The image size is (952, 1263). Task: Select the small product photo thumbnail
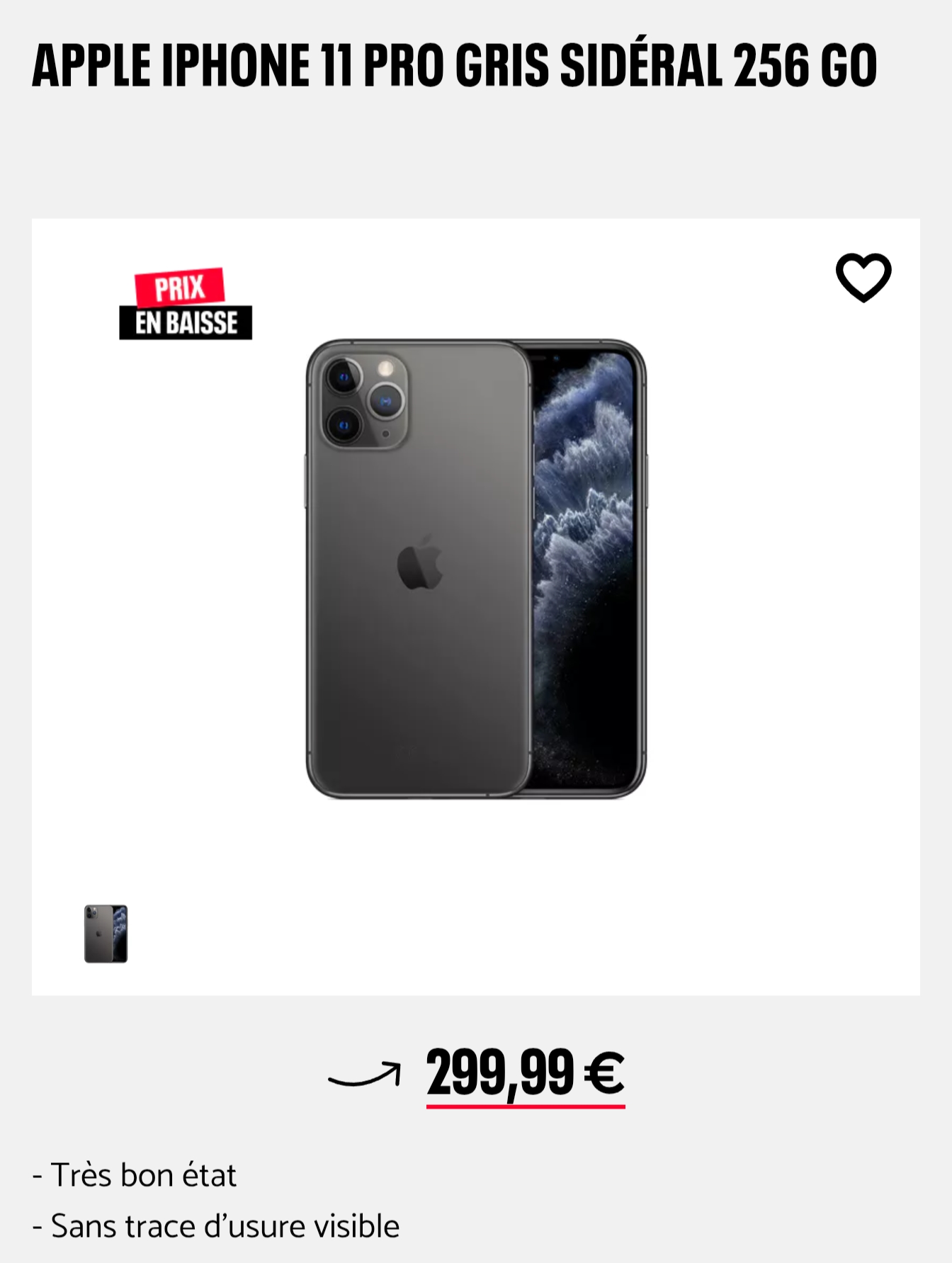[106, 933]
